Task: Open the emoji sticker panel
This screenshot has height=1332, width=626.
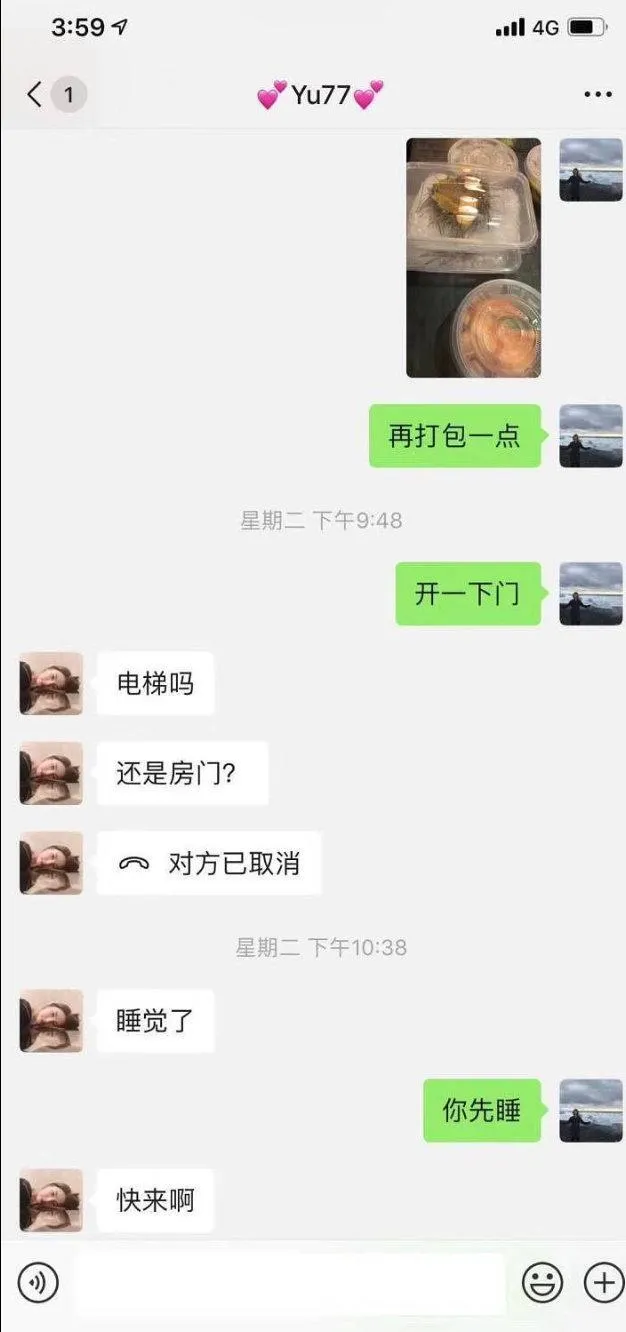Action: point(543,1283)
